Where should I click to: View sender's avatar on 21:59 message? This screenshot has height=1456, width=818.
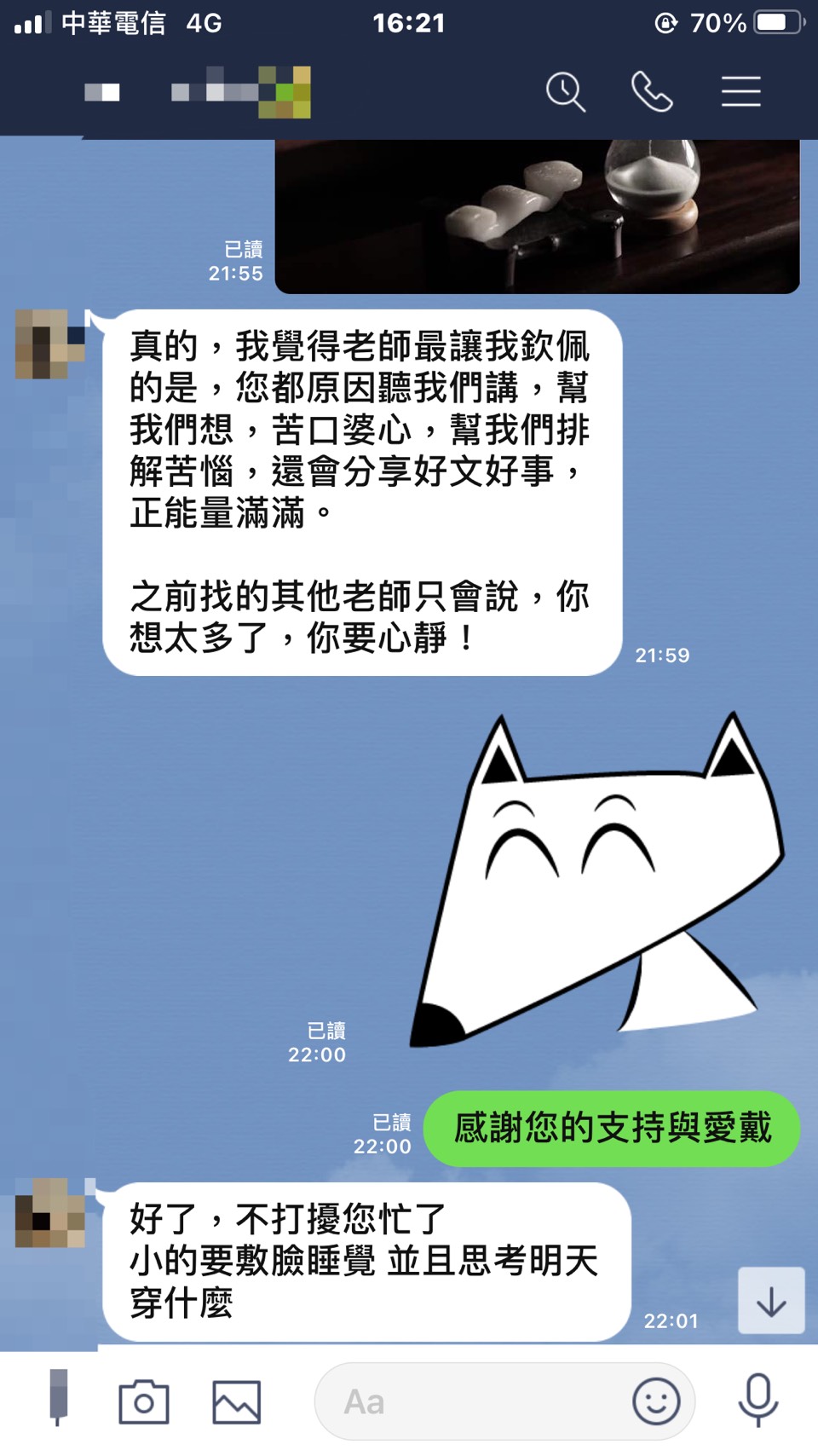[x=49, y=344]
